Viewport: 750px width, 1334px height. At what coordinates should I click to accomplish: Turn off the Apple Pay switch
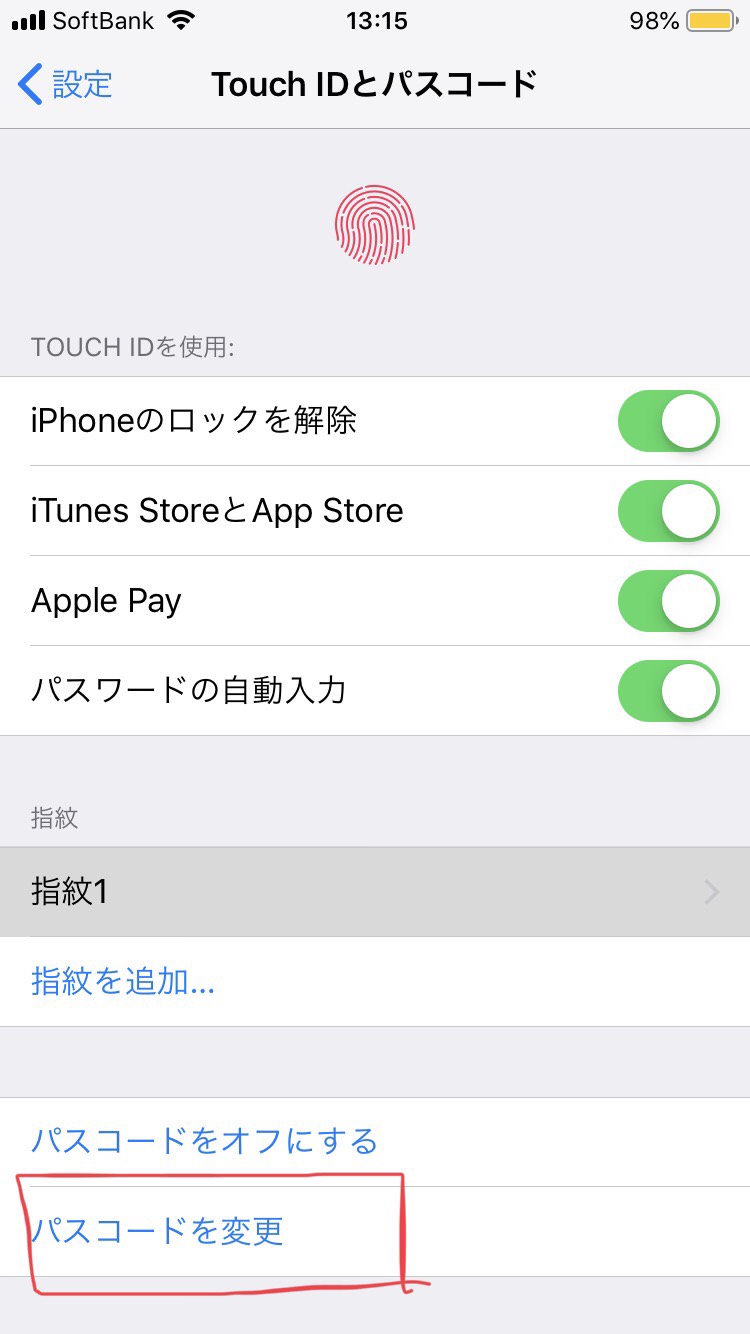click(668, 601)
